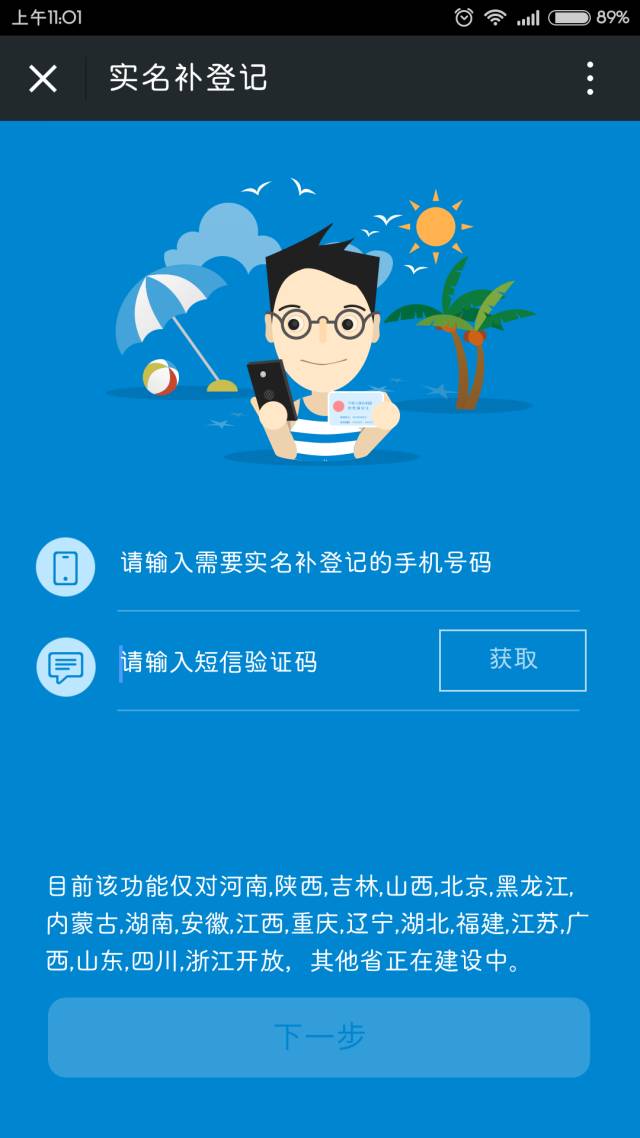Tap the SMS verification code field
The width and height of the screenshot is (640, 1138).
(270, 662)
